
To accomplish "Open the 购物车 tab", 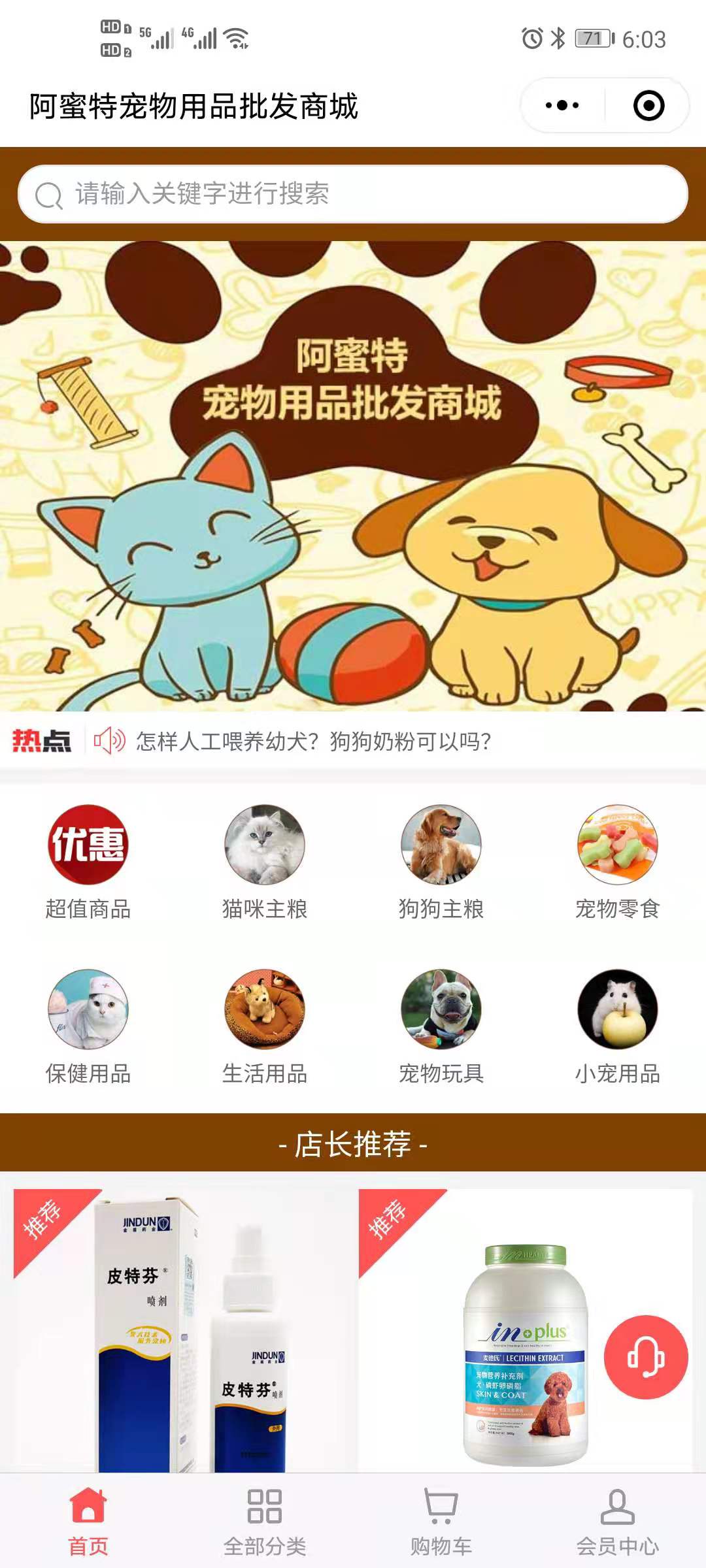I will click(x=441, y=1521).
